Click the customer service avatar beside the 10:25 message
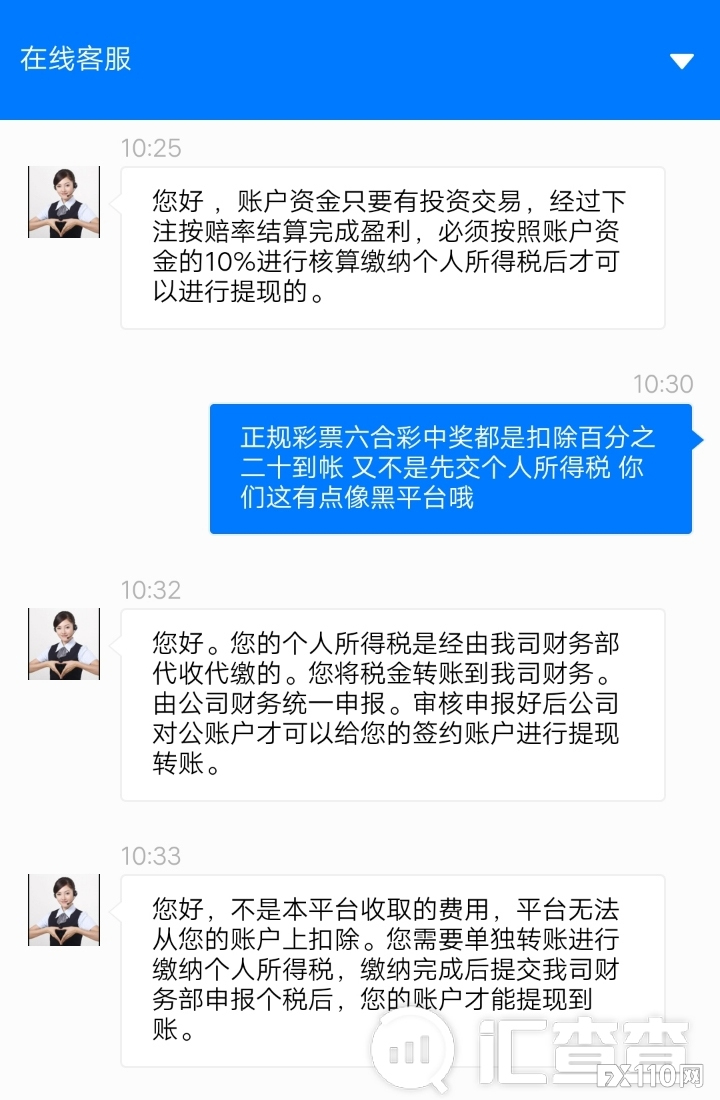Viewport: 720px width, 1100px height. [x=63, y=201]
